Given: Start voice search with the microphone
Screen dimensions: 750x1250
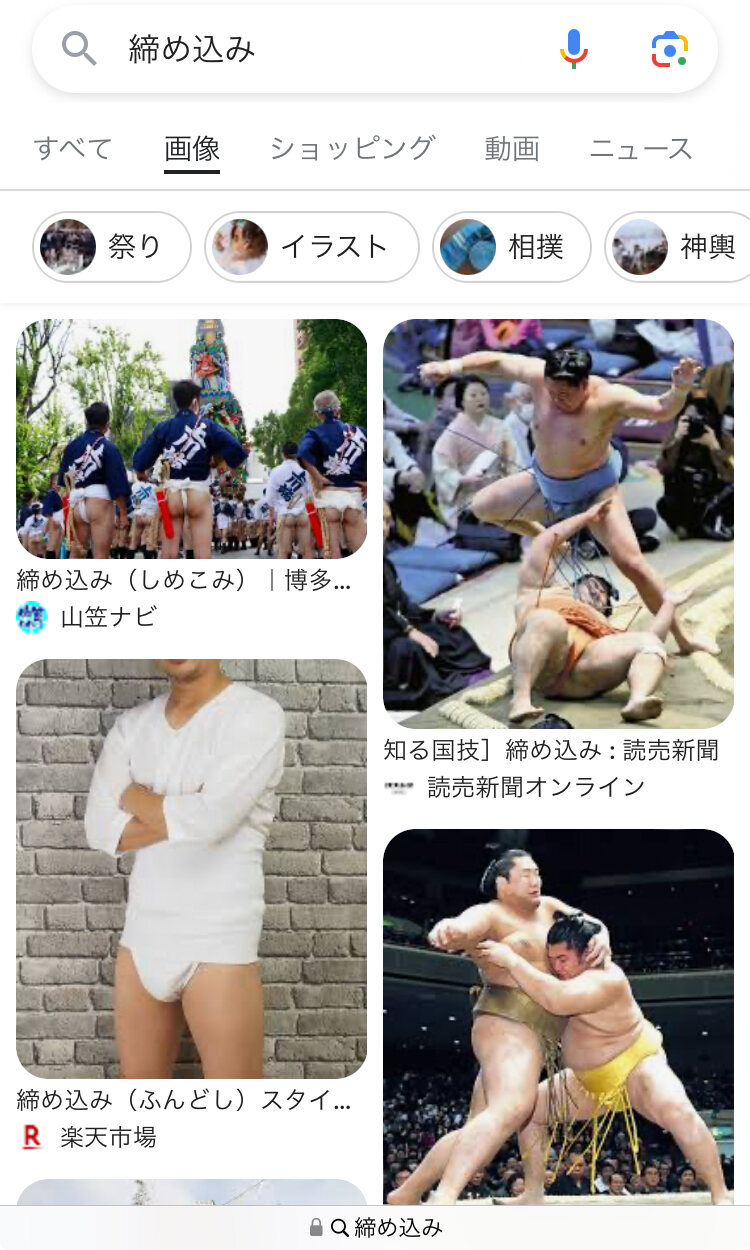Looking at the screenshot, I should pyautogui.click(x=573, y=49).
